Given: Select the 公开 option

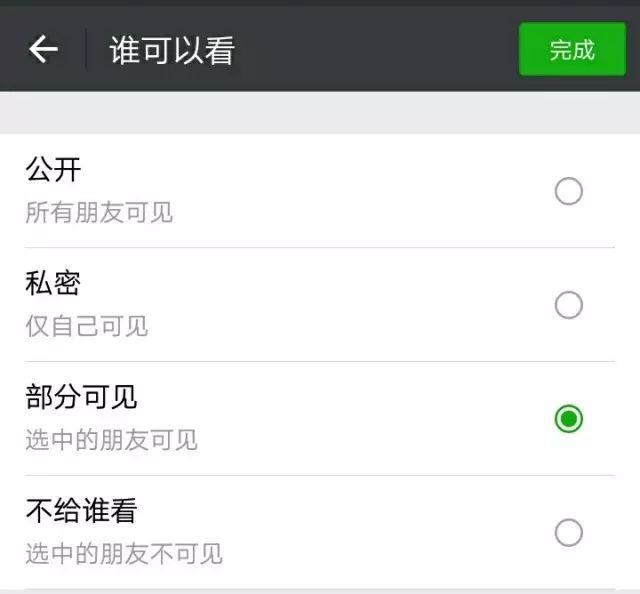Looking at the screenshot, I should tap(568, 191).
